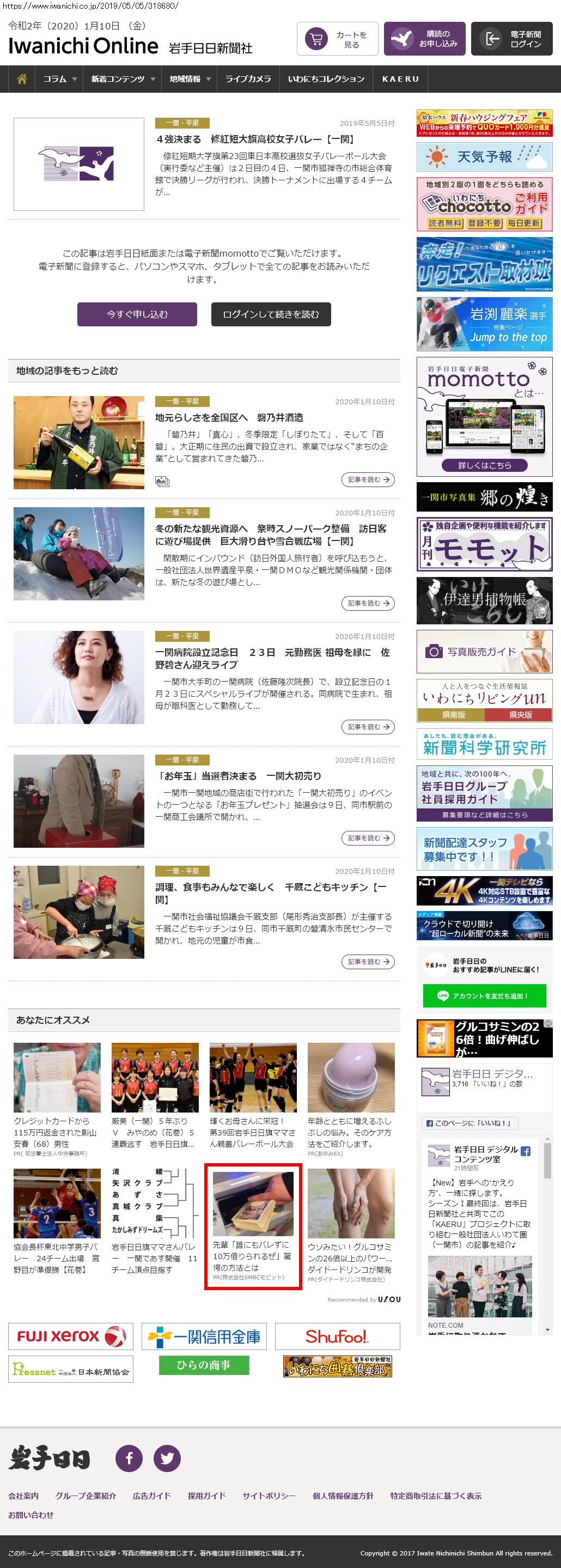Tap the 購読のお申し込み subscription button
The image size is (561, 1568).
click(x=424, y=39)
